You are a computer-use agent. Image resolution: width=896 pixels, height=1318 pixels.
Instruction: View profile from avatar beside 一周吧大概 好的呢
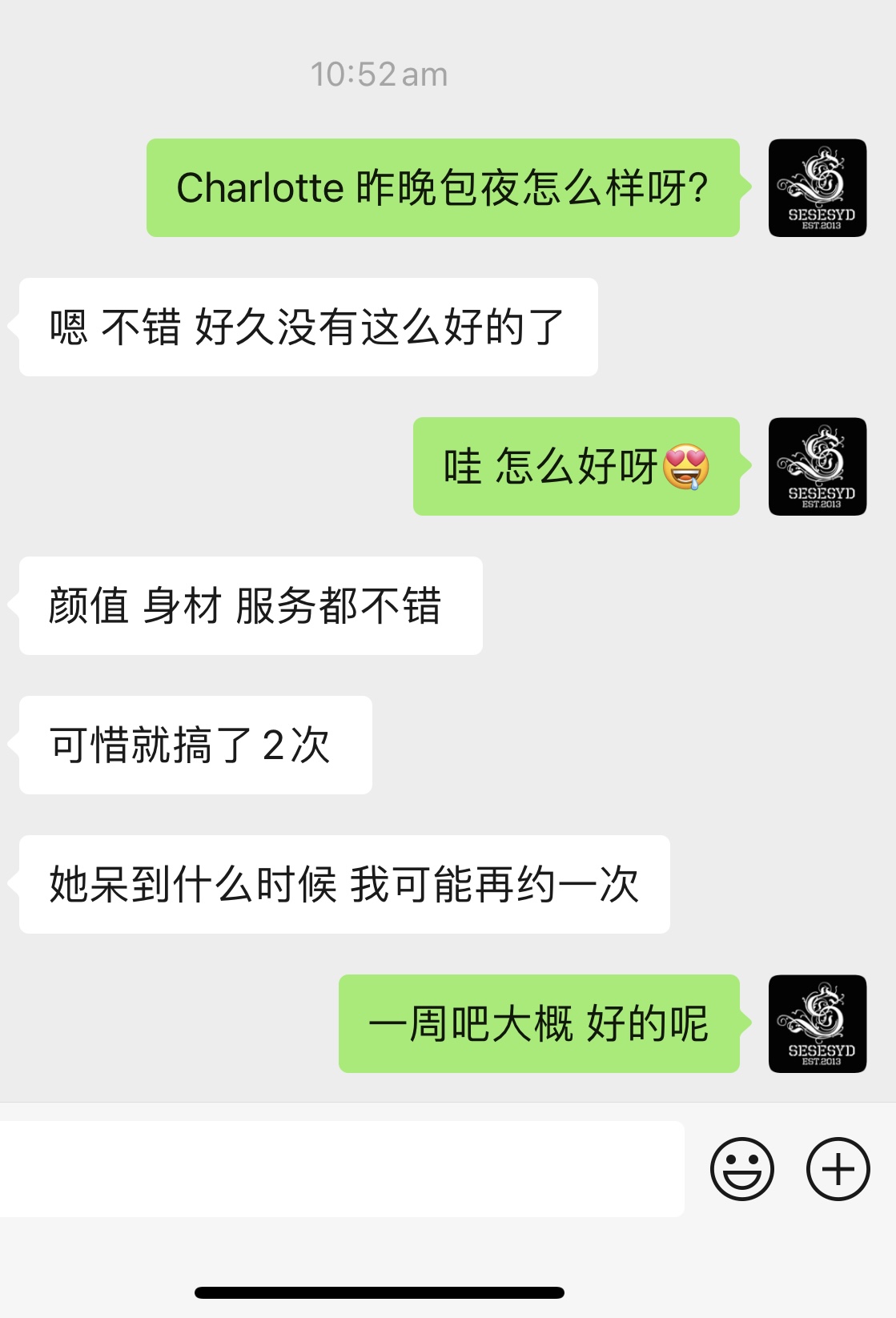tap(817, 1023)
